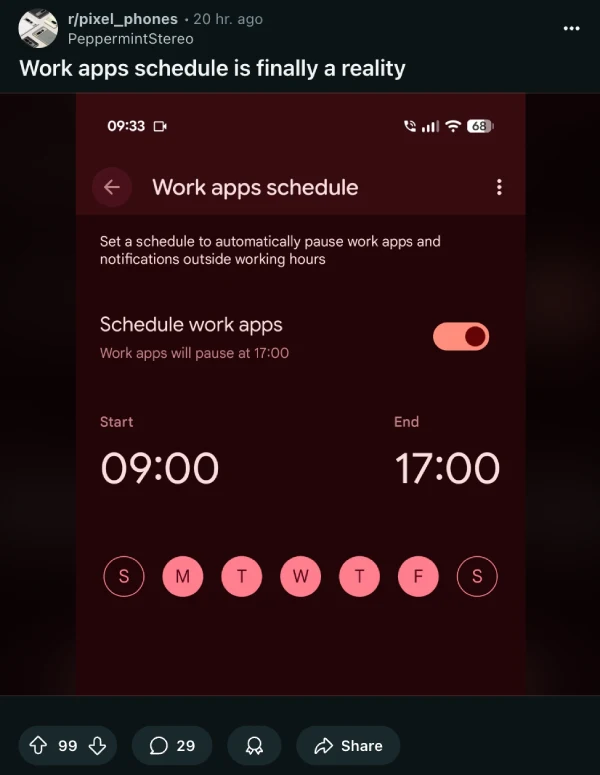Image resolution: width=600 pixels, height=775 pixels.
Task: Open the post's overflow menu
Action: tap(571, 28)
